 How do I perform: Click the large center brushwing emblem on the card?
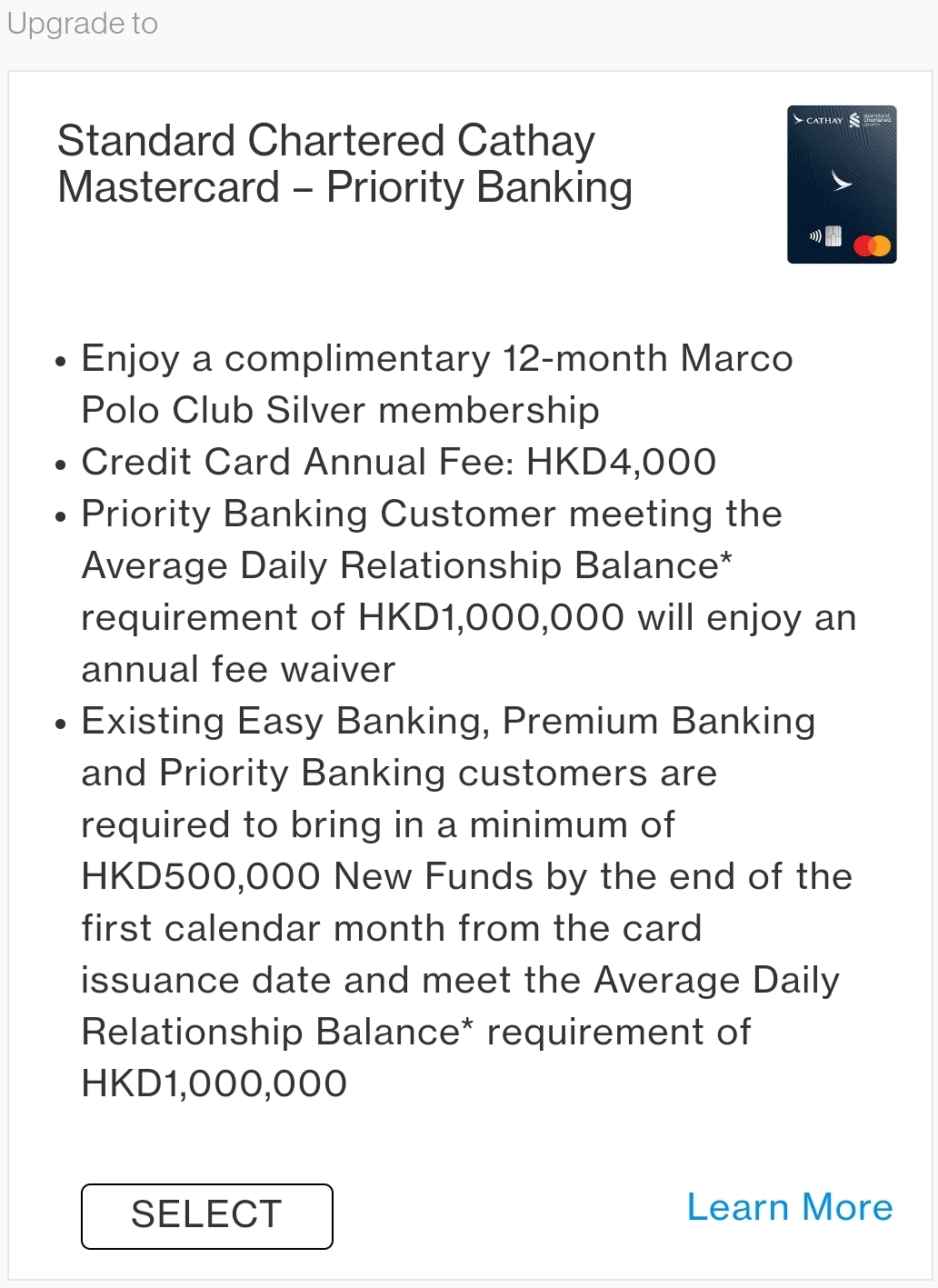pos(841,179)
